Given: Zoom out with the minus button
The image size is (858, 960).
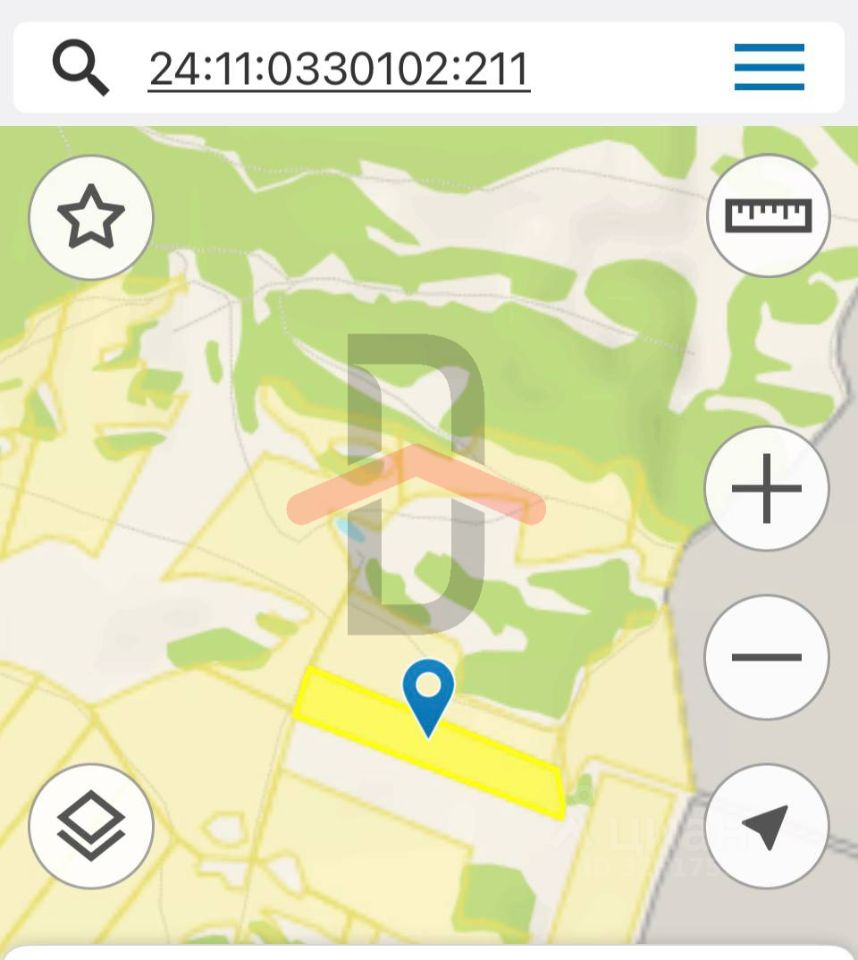Looking at the screenshot, I should 766,657.
